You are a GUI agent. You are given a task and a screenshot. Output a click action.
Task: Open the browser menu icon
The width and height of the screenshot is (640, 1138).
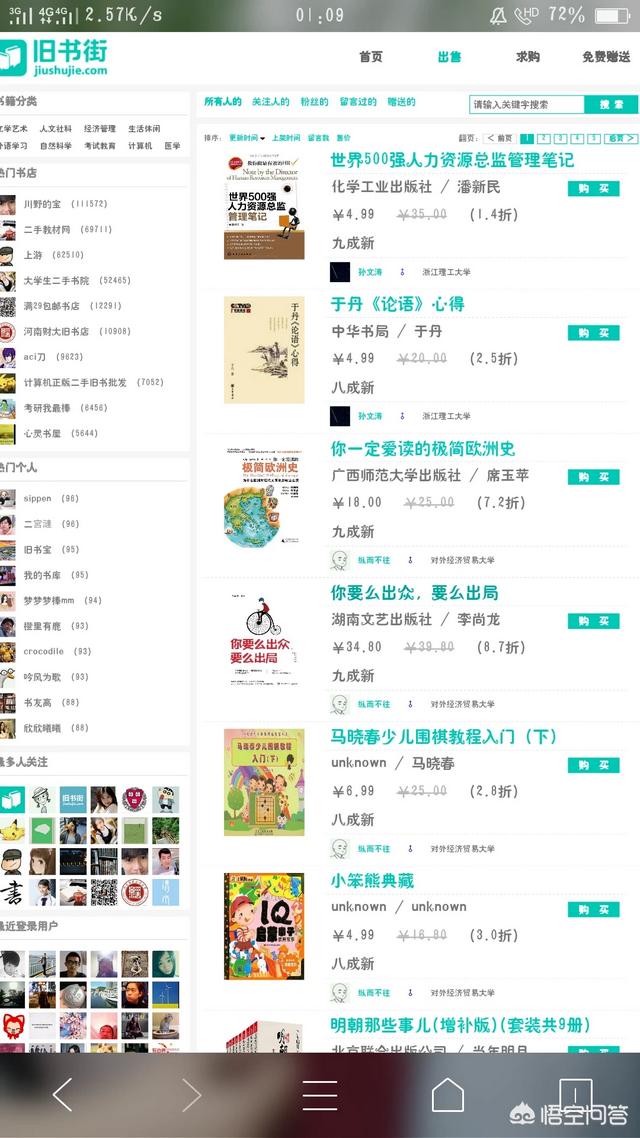point(319,1095)
